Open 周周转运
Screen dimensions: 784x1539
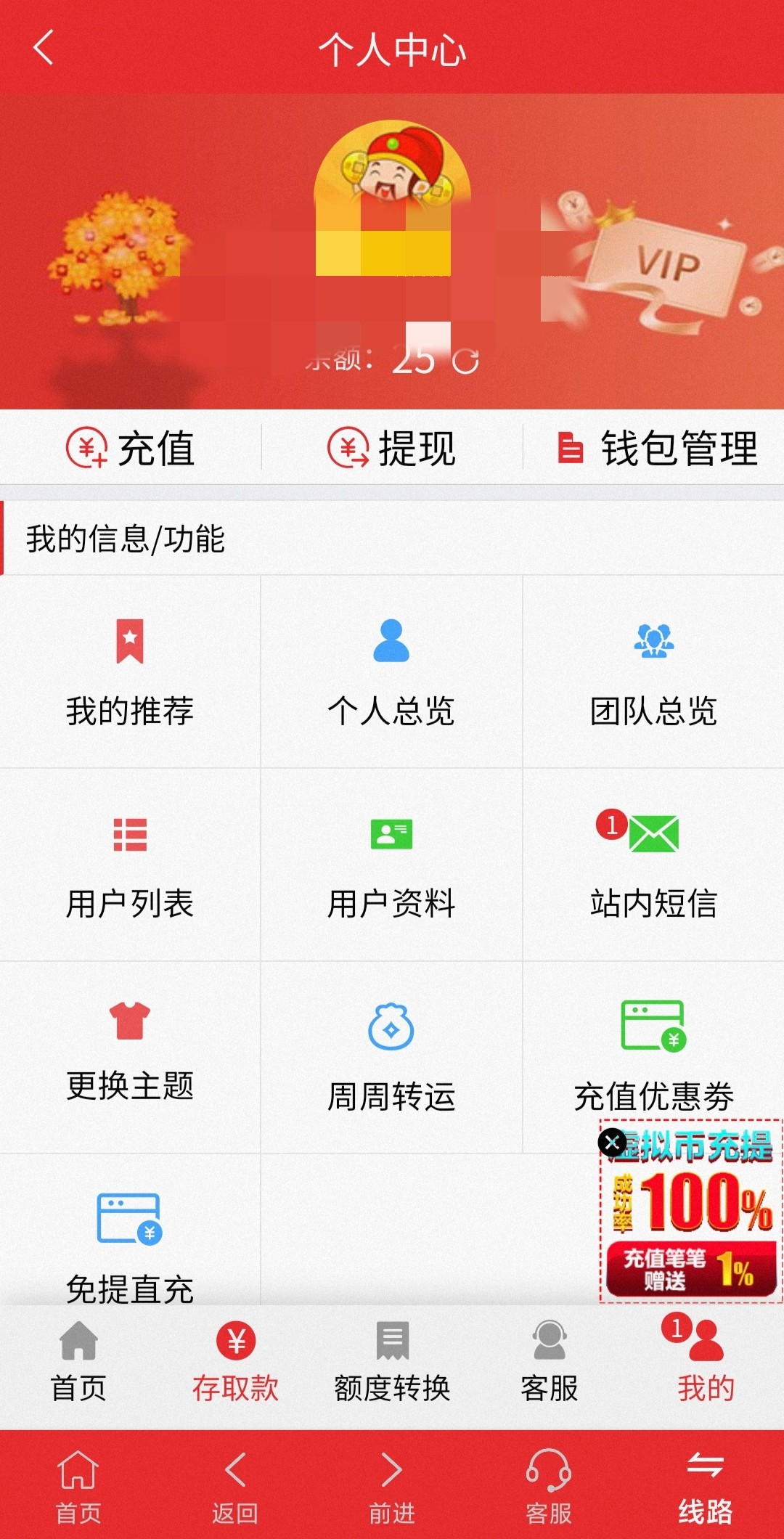tap(391, 1058)
